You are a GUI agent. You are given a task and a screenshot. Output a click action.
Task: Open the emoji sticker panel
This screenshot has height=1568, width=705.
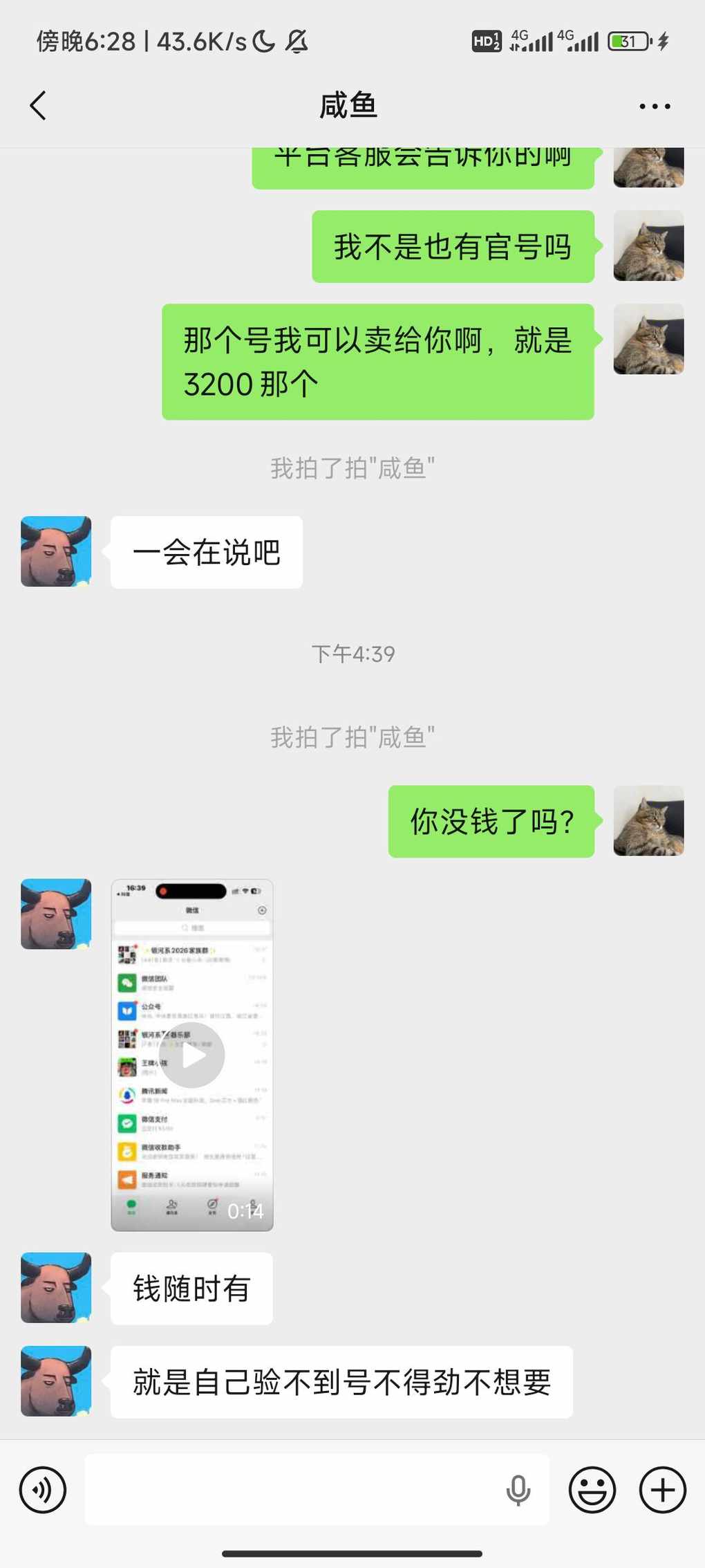click(592, 1489)
